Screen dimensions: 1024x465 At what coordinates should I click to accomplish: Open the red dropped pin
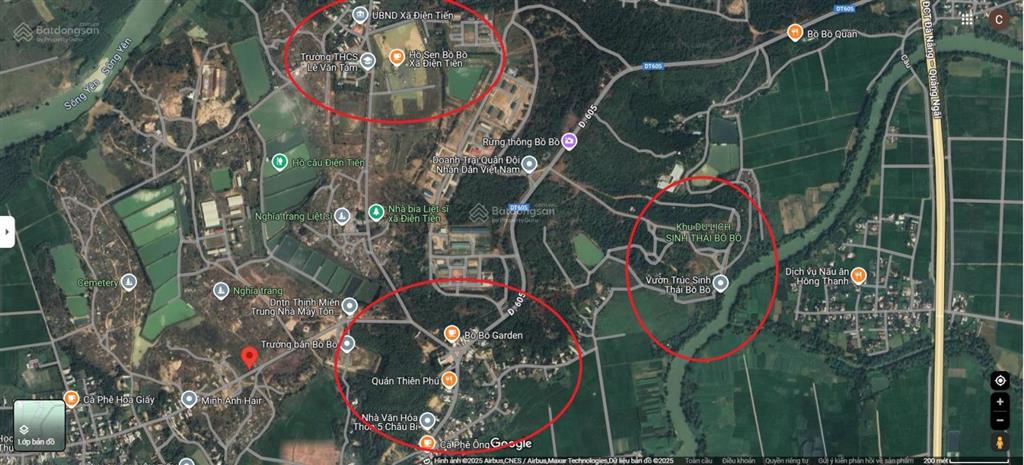point(249,359)
